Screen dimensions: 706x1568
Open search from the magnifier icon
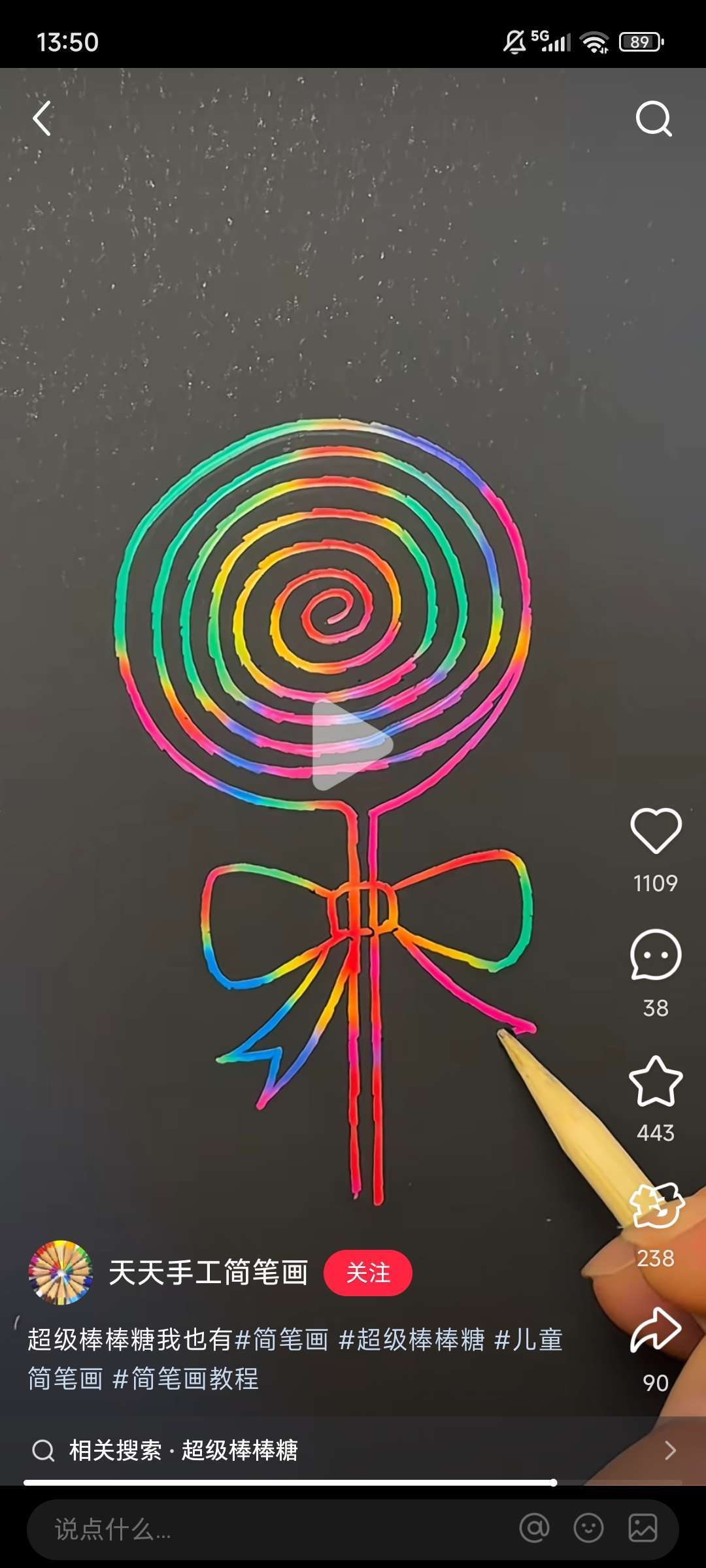click(653, 119)
